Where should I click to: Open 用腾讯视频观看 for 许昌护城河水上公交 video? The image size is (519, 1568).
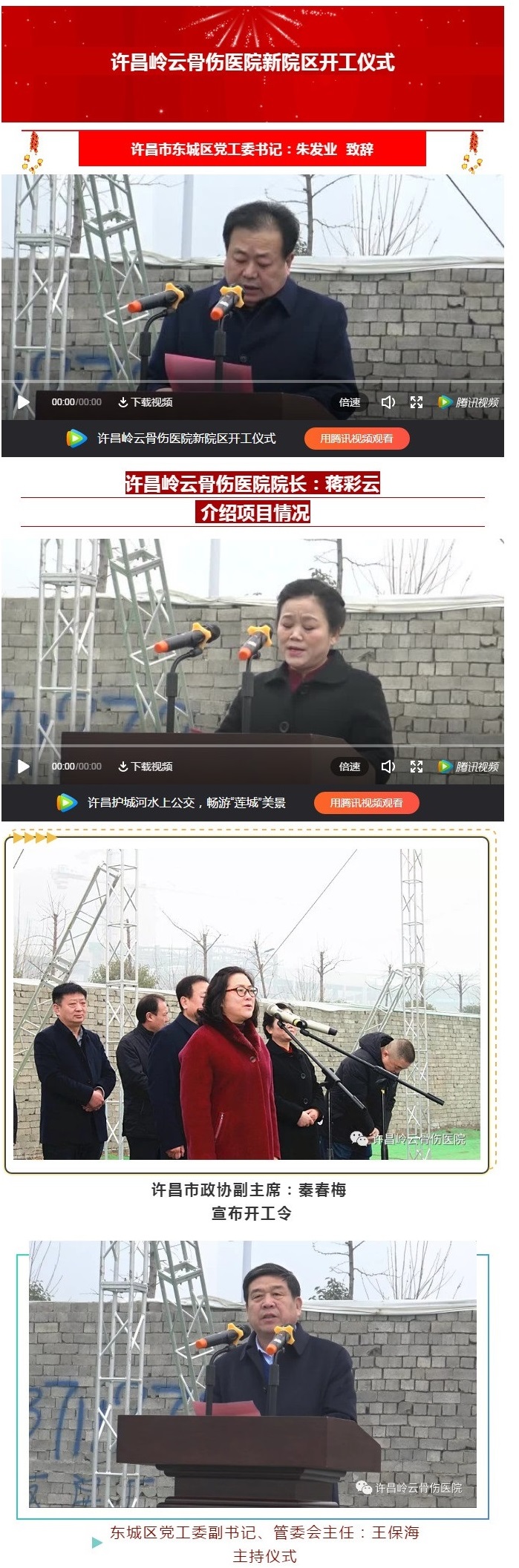pyautogui.click(x=366, y=803)
